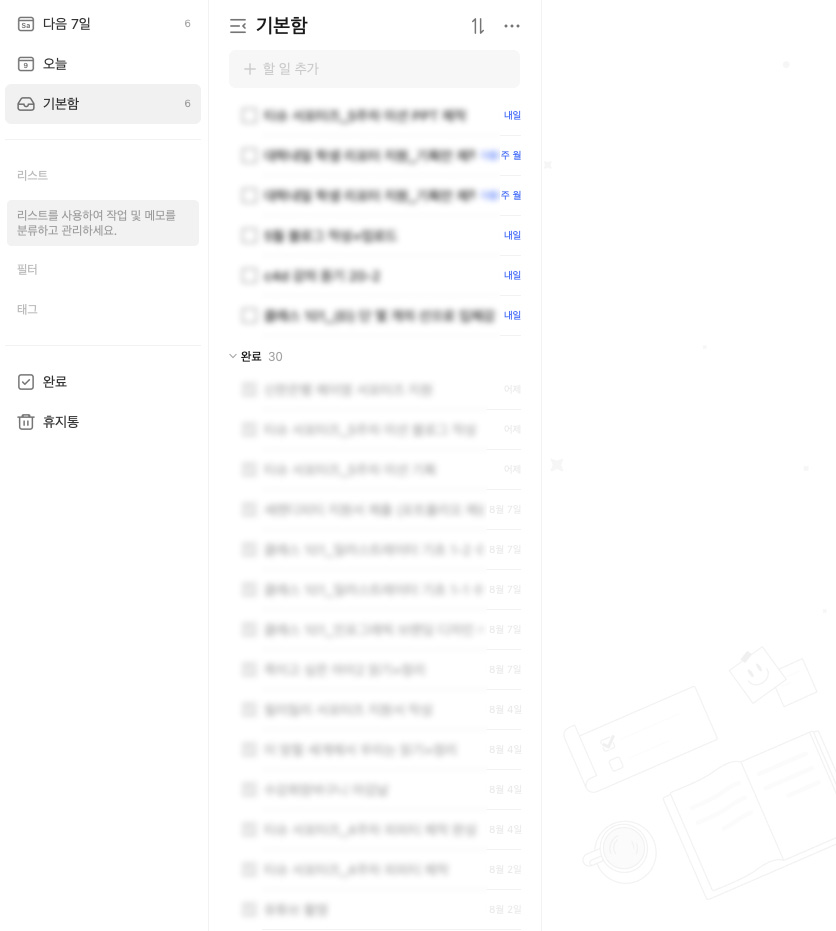The width and height of the screenshot is (836, 931).
Task: Open the sort options icon
Action: (x=478, y=26)
